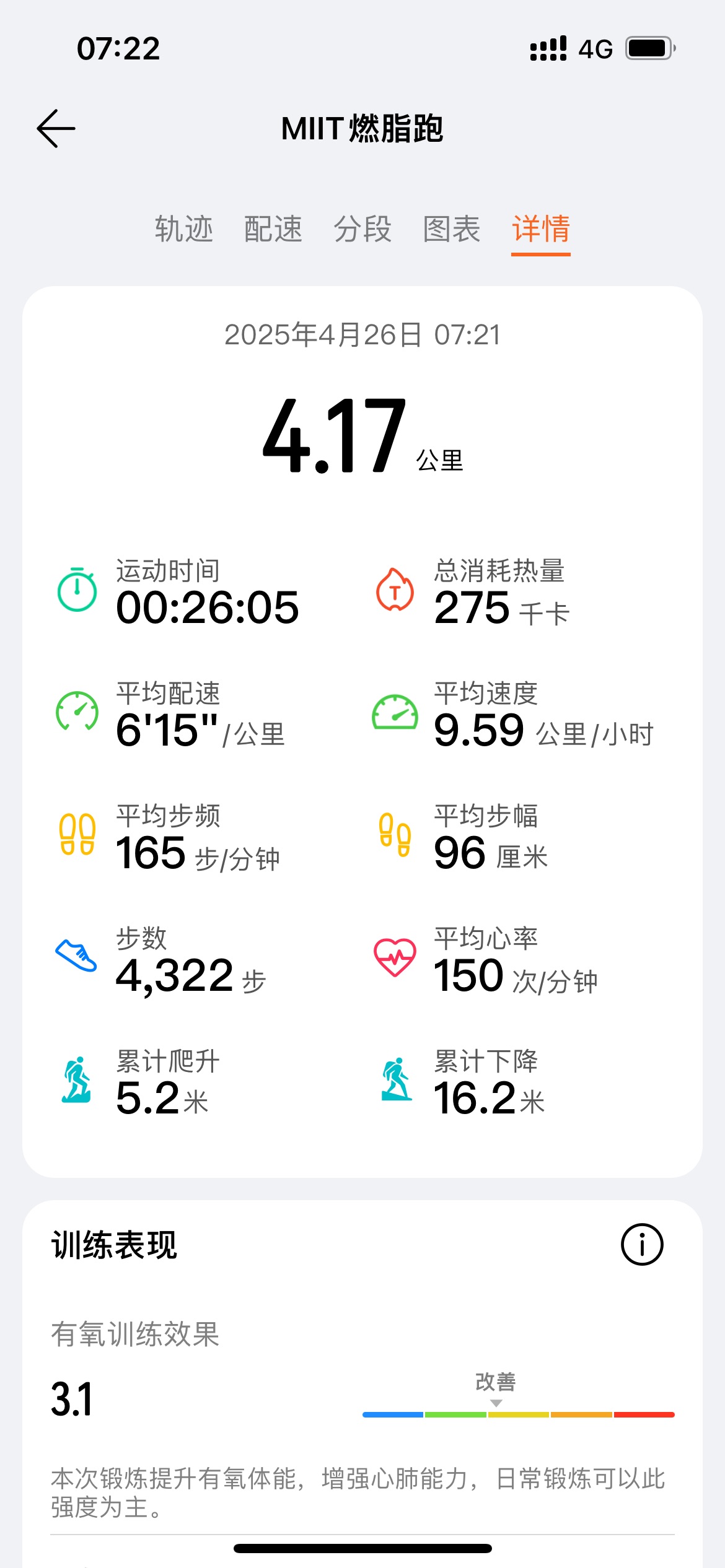Screen dimensions: 725x1568
Task: Open the 分段 tab
Action: click(x=362, y=229)
